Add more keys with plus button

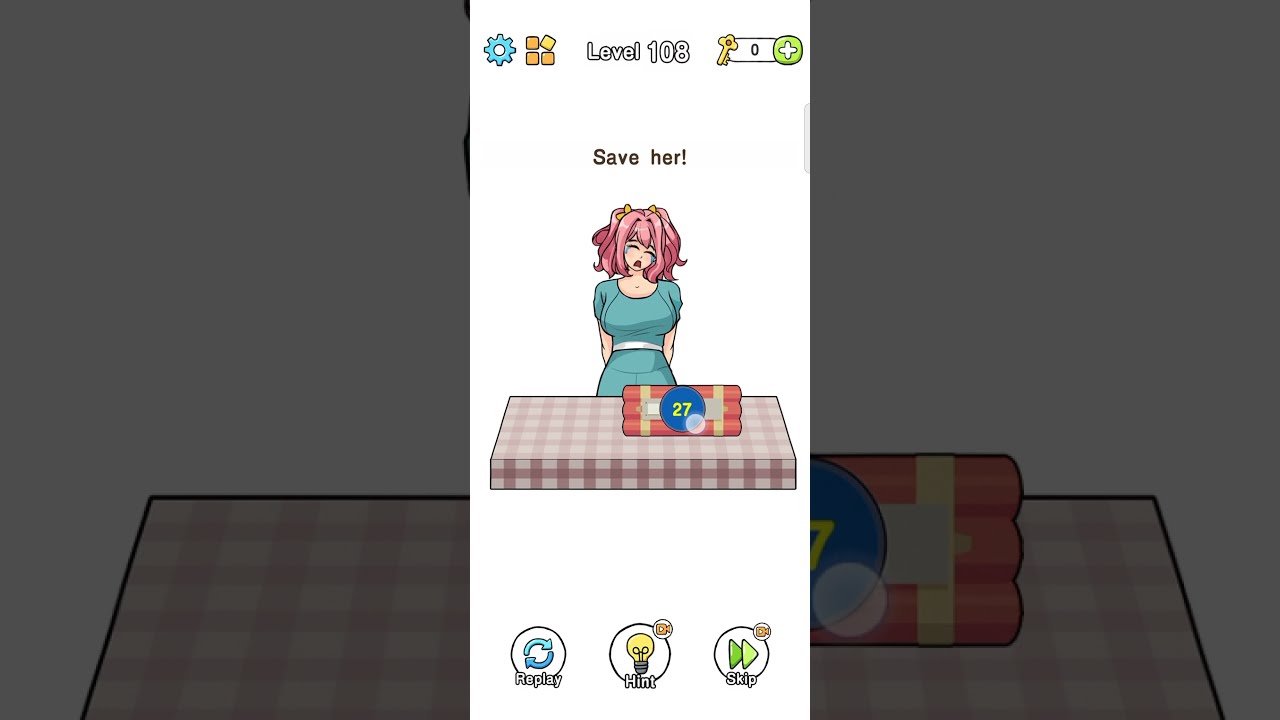[788, 50]
